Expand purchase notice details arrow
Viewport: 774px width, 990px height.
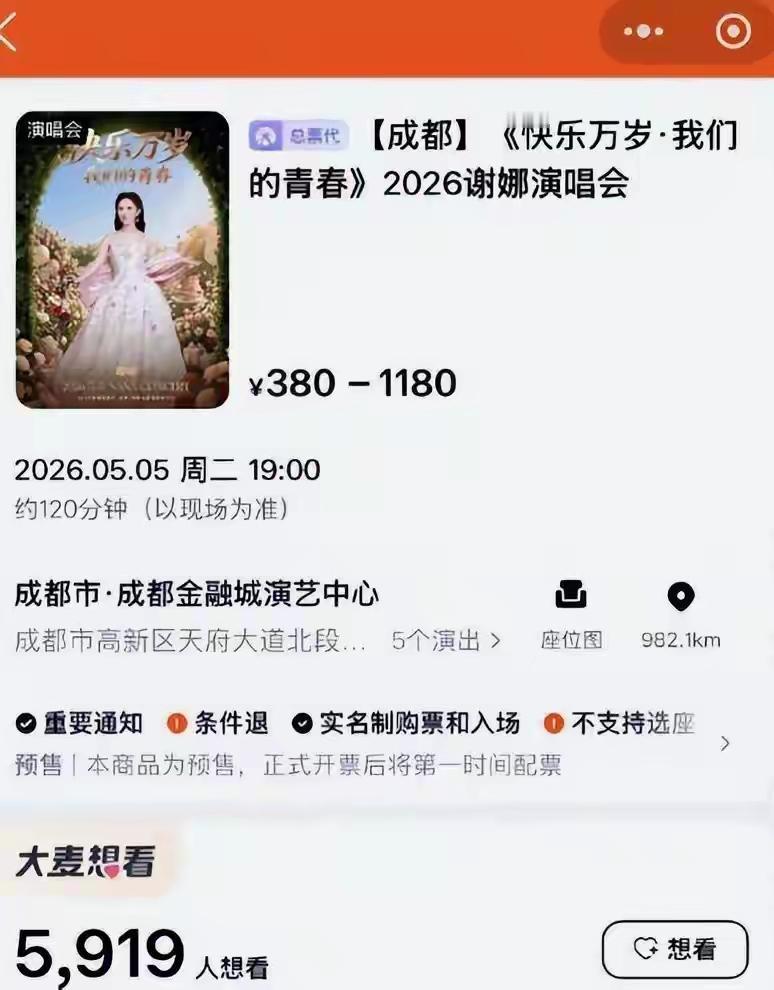(724, 745)
